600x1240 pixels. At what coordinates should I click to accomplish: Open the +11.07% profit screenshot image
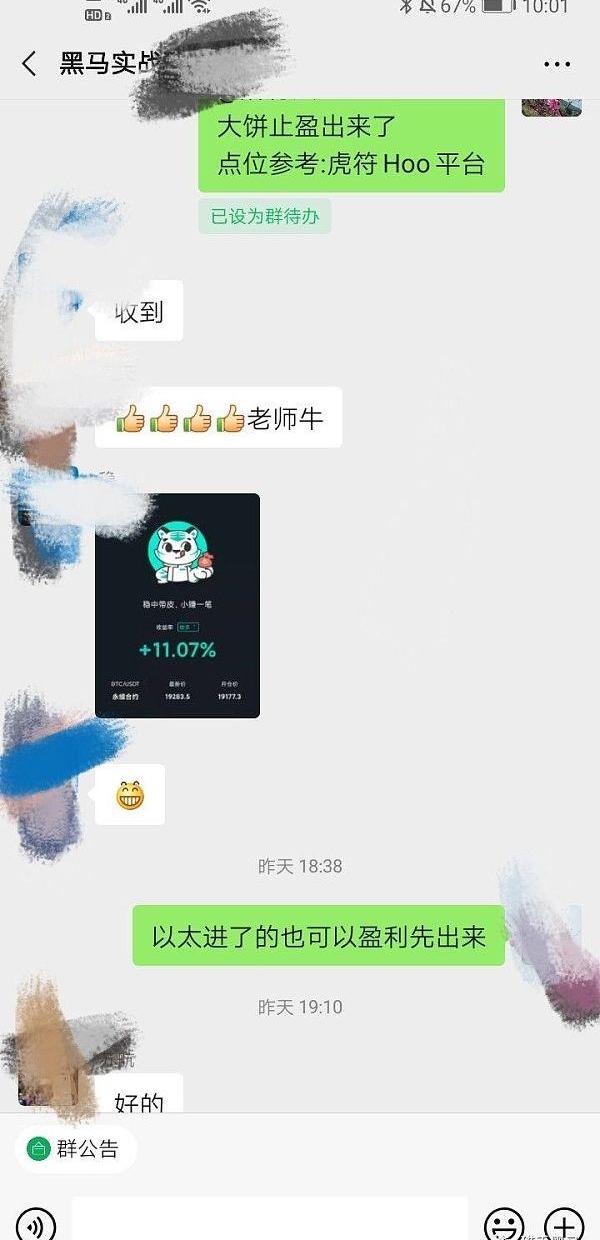(x=177, y=605)
